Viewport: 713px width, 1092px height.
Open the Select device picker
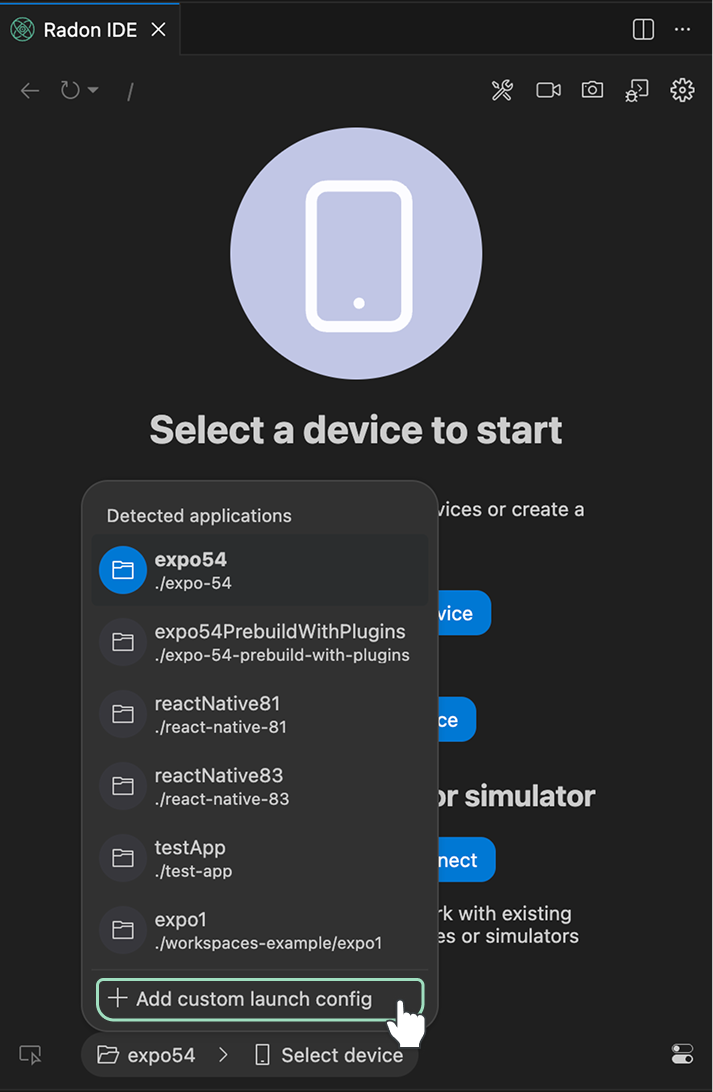pos(329,1055)
